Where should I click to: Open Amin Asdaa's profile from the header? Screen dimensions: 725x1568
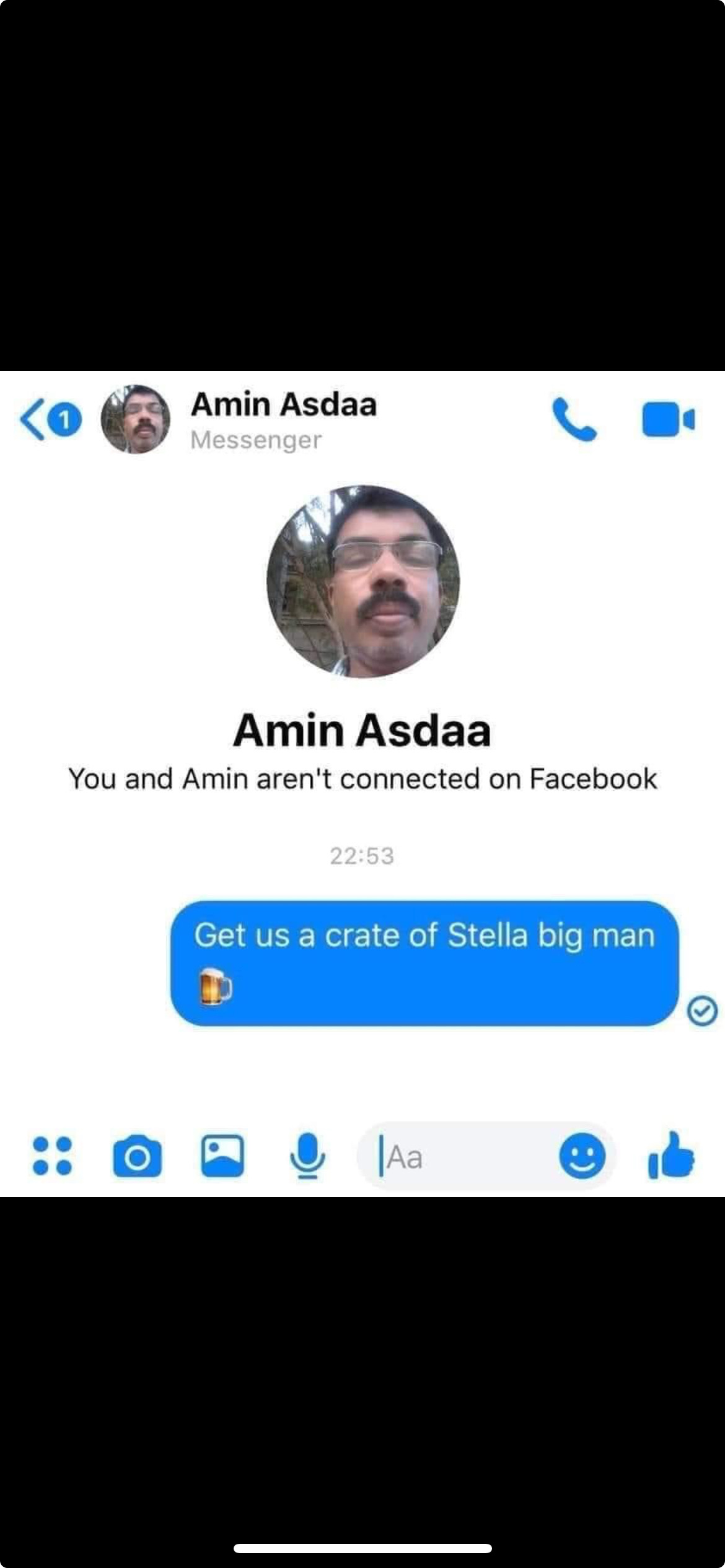(x=283, y=419)
